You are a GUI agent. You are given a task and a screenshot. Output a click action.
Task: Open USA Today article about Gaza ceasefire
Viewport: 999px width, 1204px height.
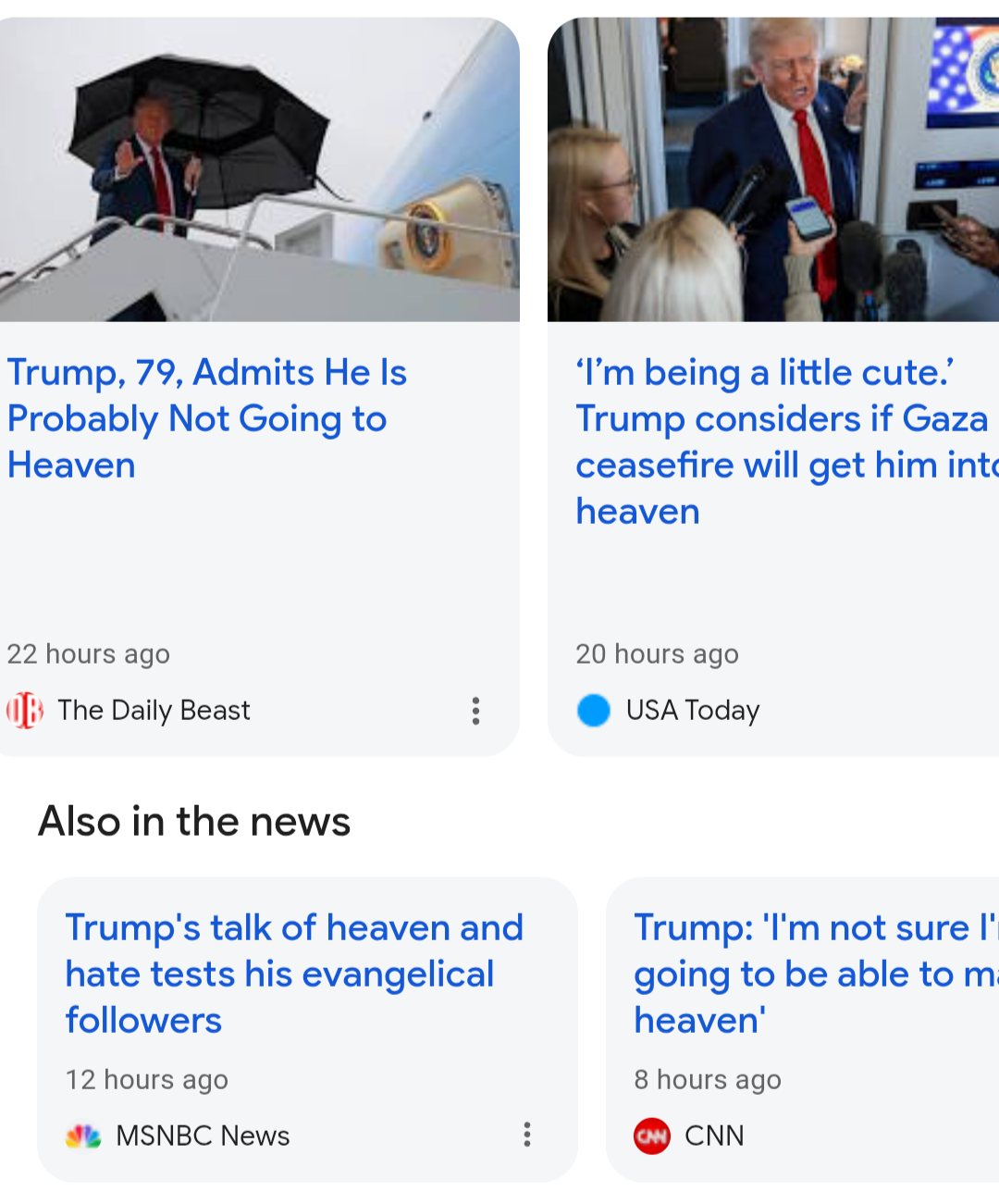click(782, 441)
